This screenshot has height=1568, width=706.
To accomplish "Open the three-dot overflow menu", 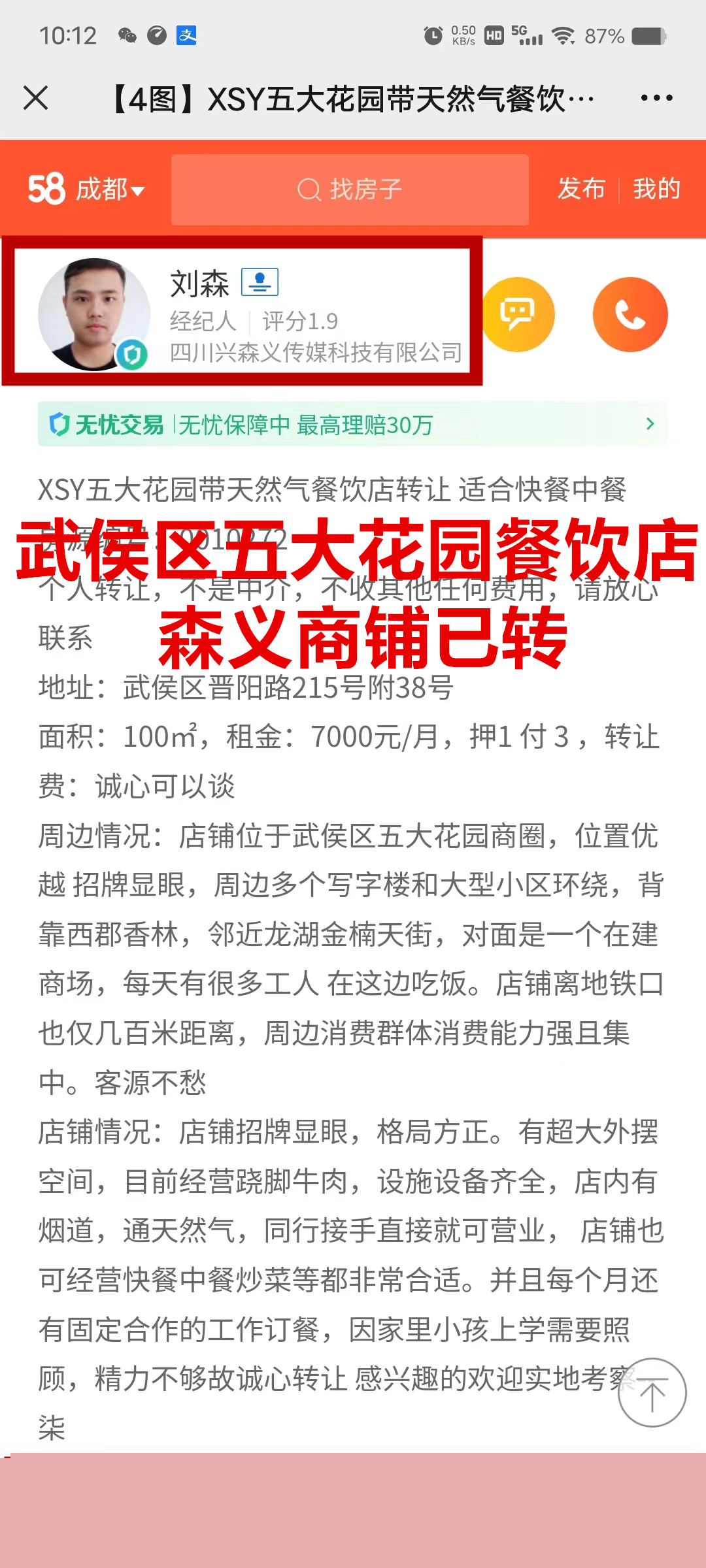I will point(656,98).
